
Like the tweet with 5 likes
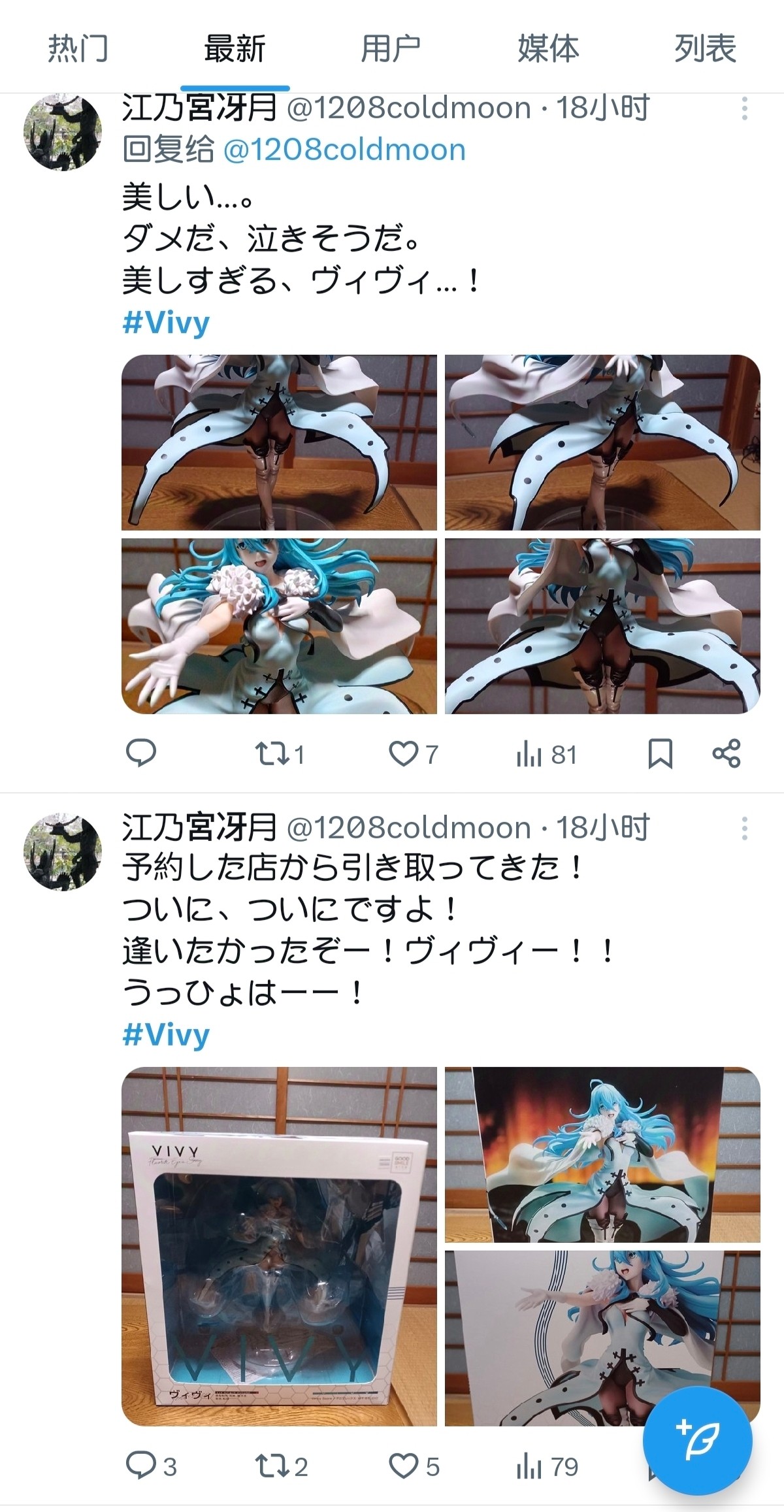pos(415,1467)
